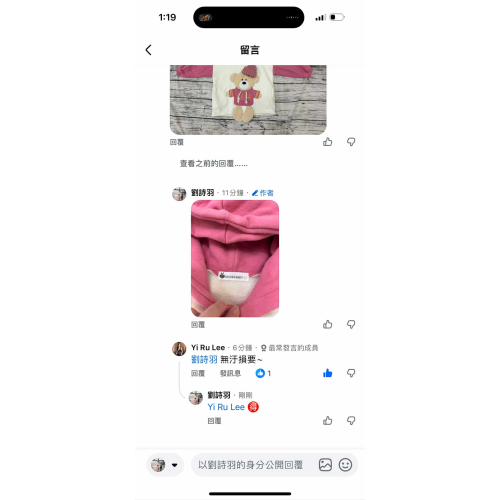500x500 pixels.
Task: Open the pink hoodie photo
Action: pos(235,258)
